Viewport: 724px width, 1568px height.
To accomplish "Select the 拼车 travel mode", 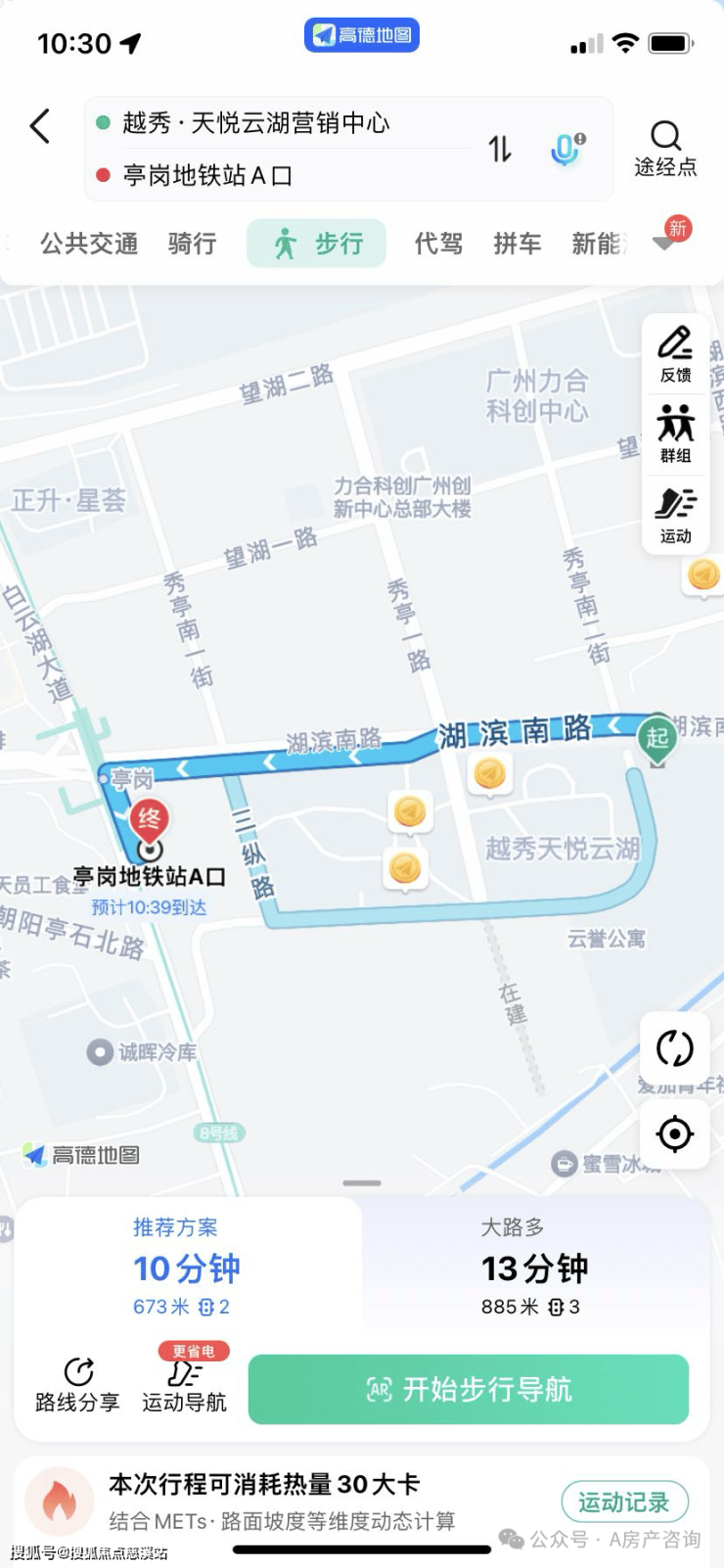I will coord(517,244).
